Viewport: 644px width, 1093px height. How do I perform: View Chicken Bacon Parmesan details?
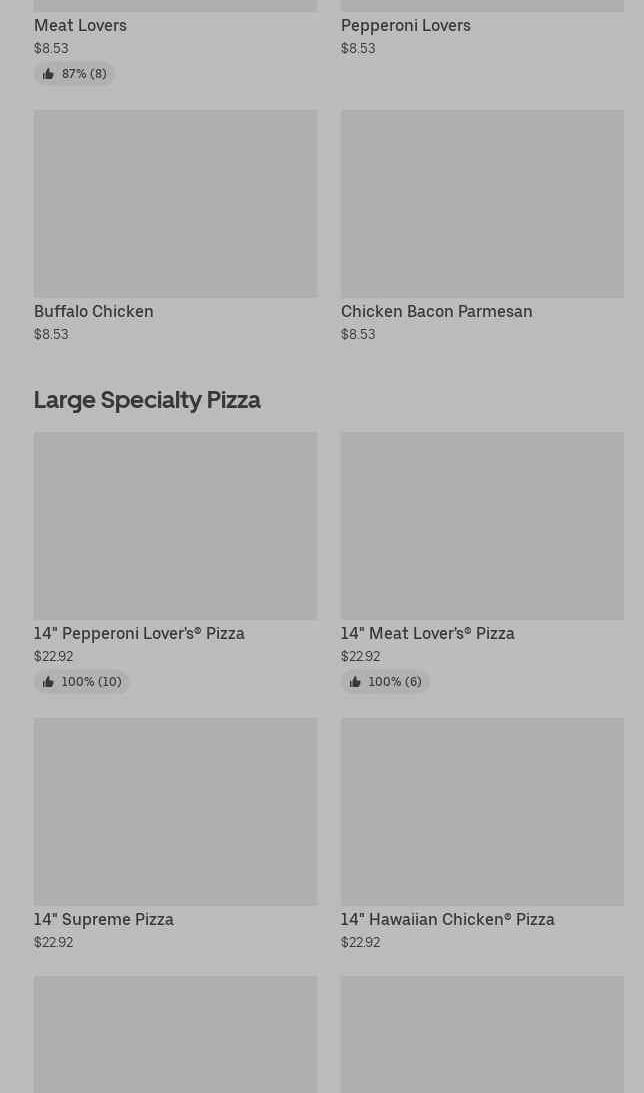point(482,204)
